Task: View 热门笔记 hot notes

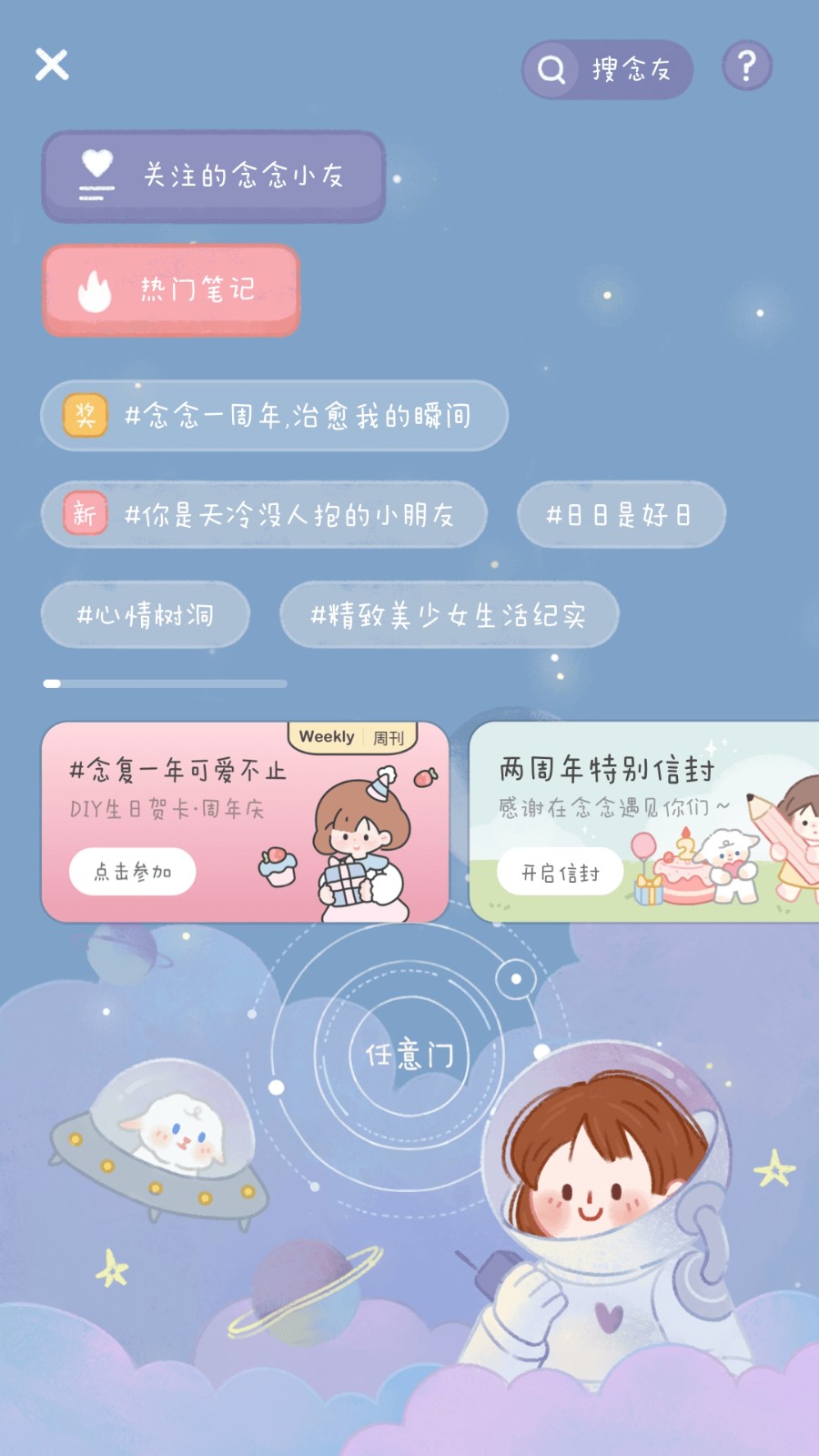Action: pos(171,290)
